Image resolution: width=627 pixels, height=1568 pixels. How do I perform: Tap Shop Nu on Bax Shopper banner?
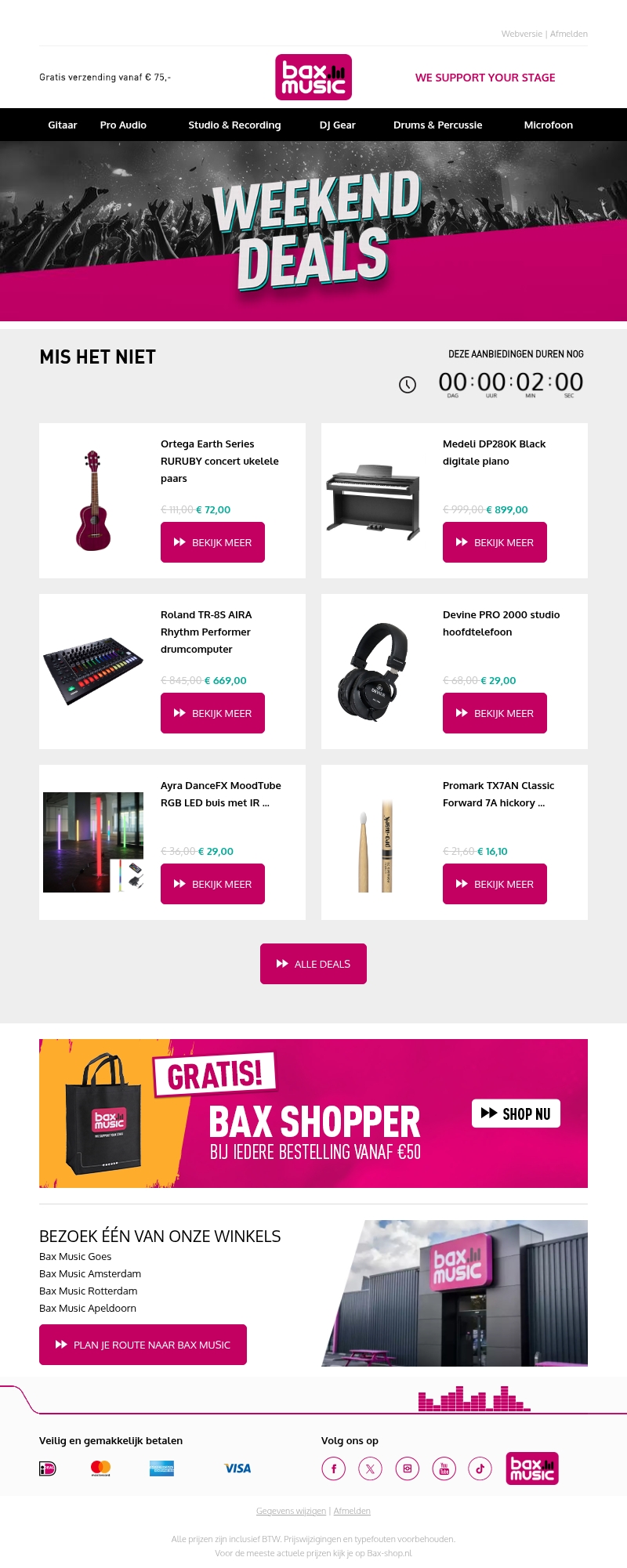(x=516, y=1114)
